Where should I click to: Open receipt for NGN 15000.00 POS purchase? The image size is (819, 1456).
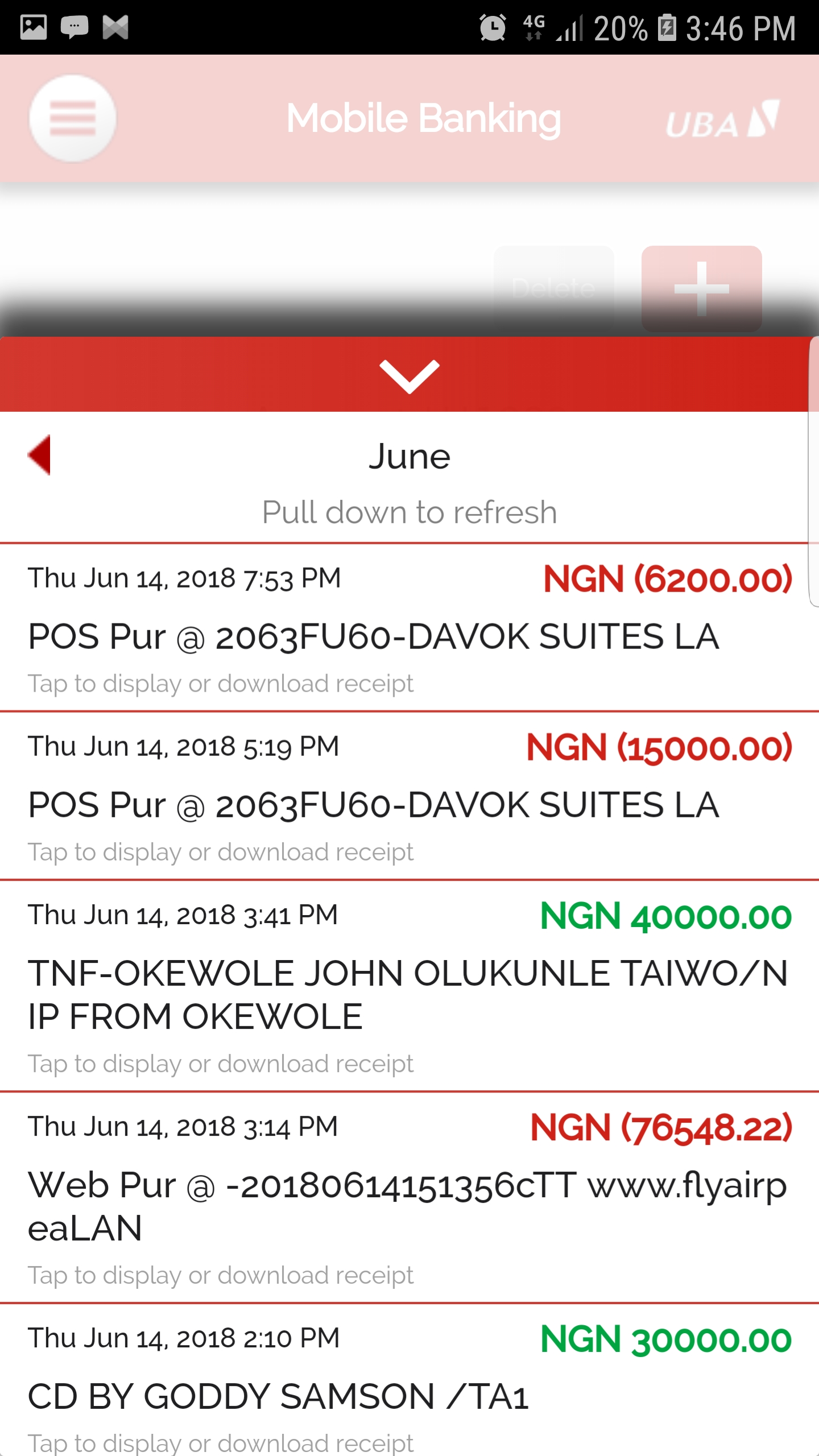(409, 796)
